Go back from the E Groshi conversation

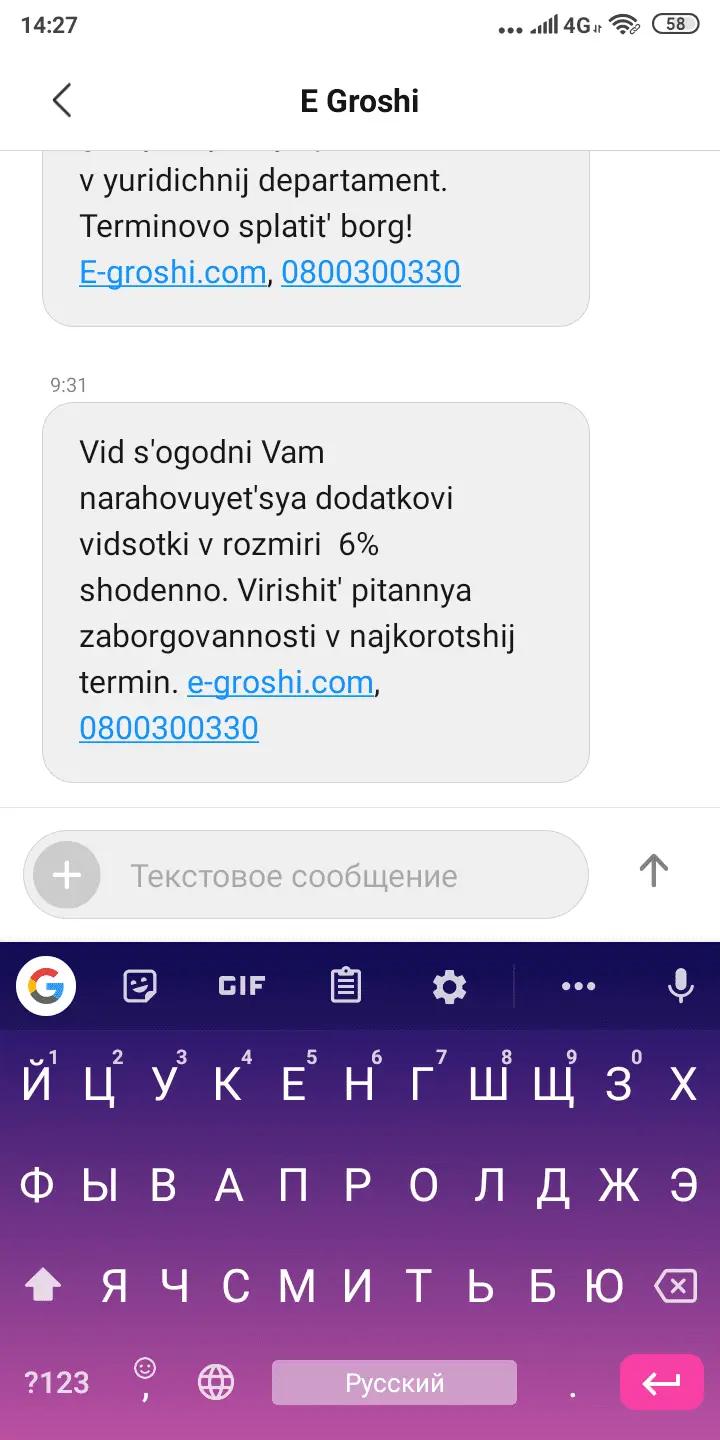[62, 101]
